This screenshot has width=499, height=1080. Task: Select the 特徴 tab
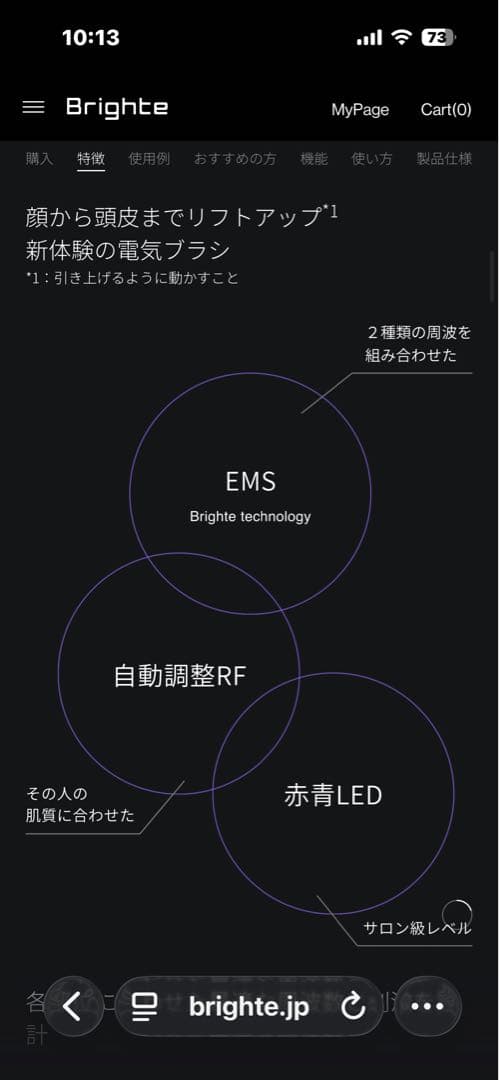point(91,159)
